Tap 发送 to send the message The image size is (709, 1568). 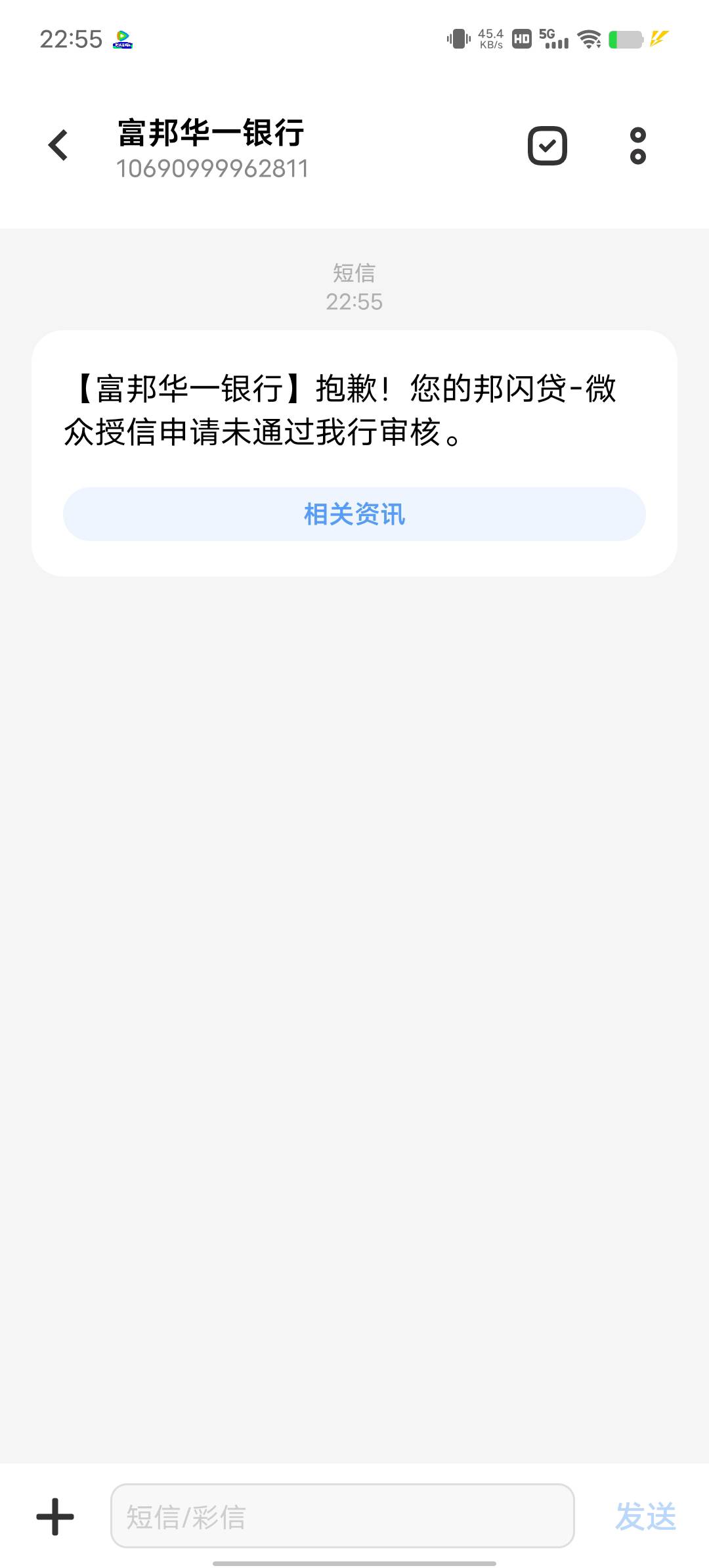pyautogui.click(x=645, y=1517)
